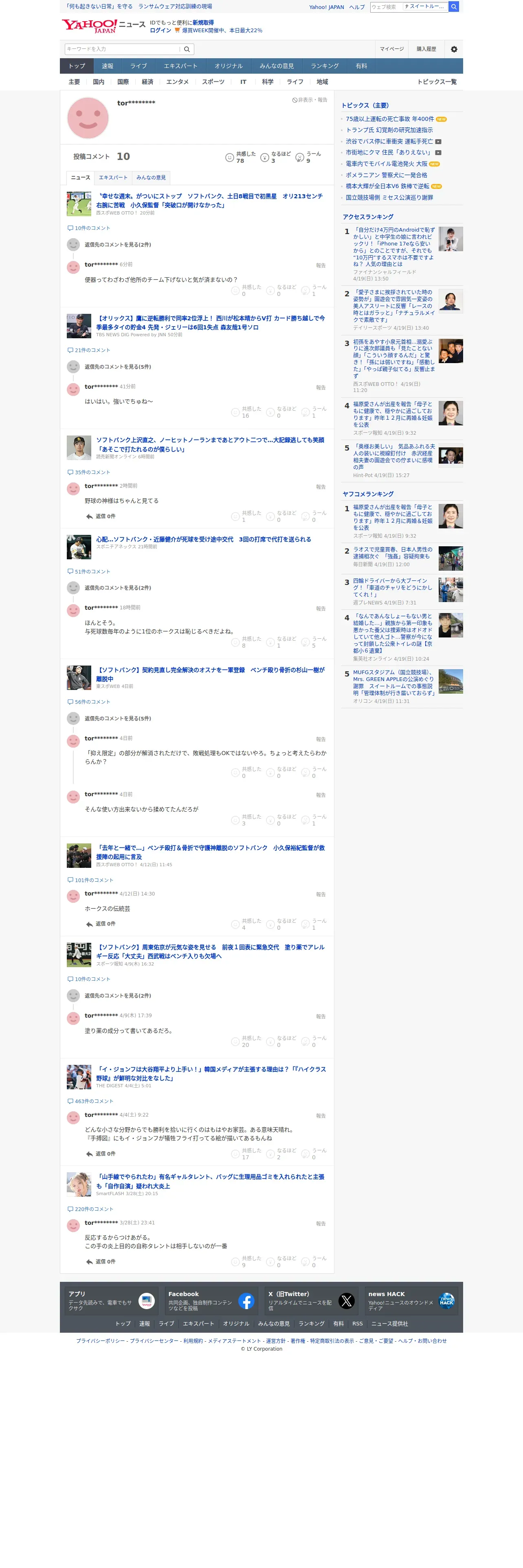Open トピックス一覧 link

[x=437, y=82]
